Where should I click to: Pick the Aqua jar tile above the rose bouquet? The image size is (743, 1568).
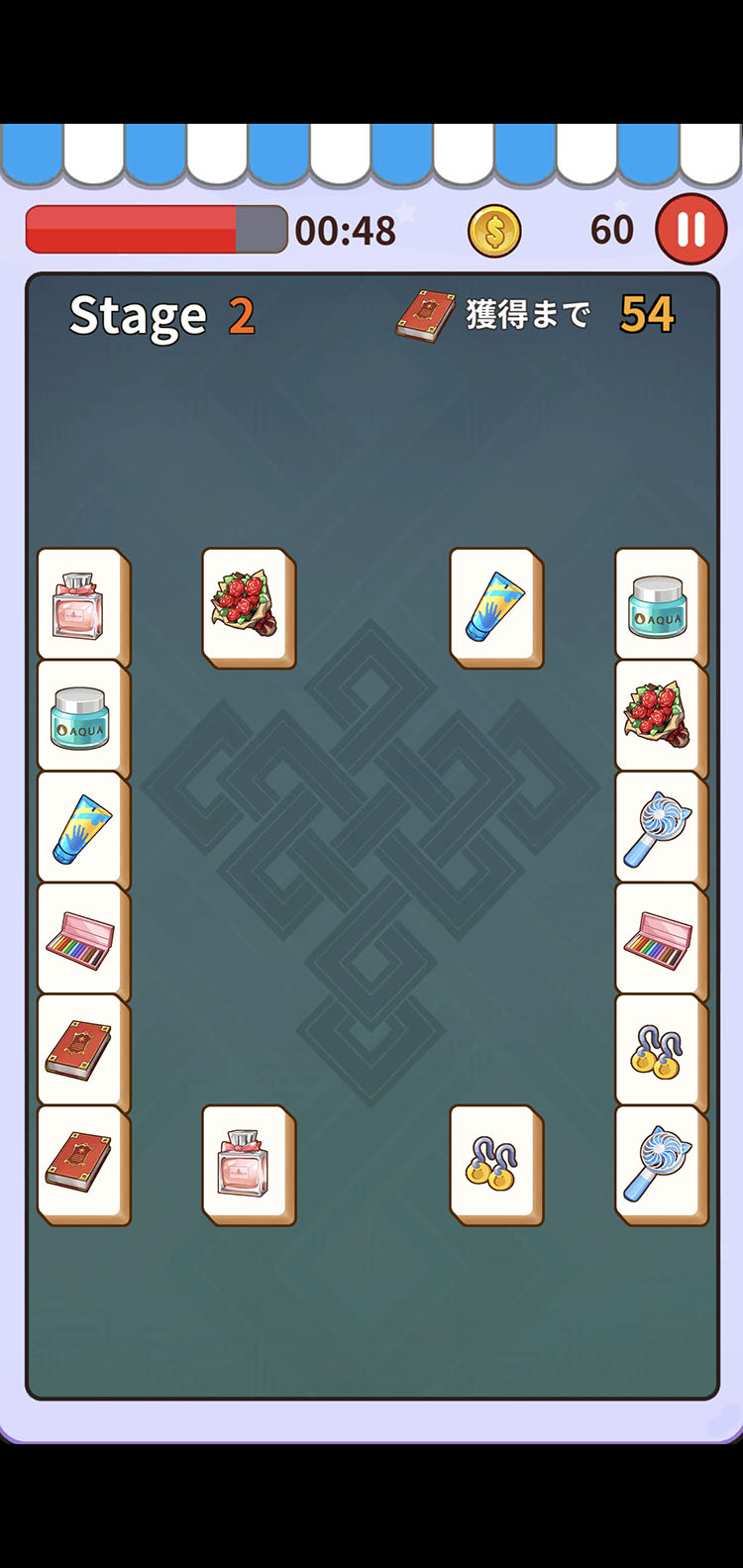658,604
